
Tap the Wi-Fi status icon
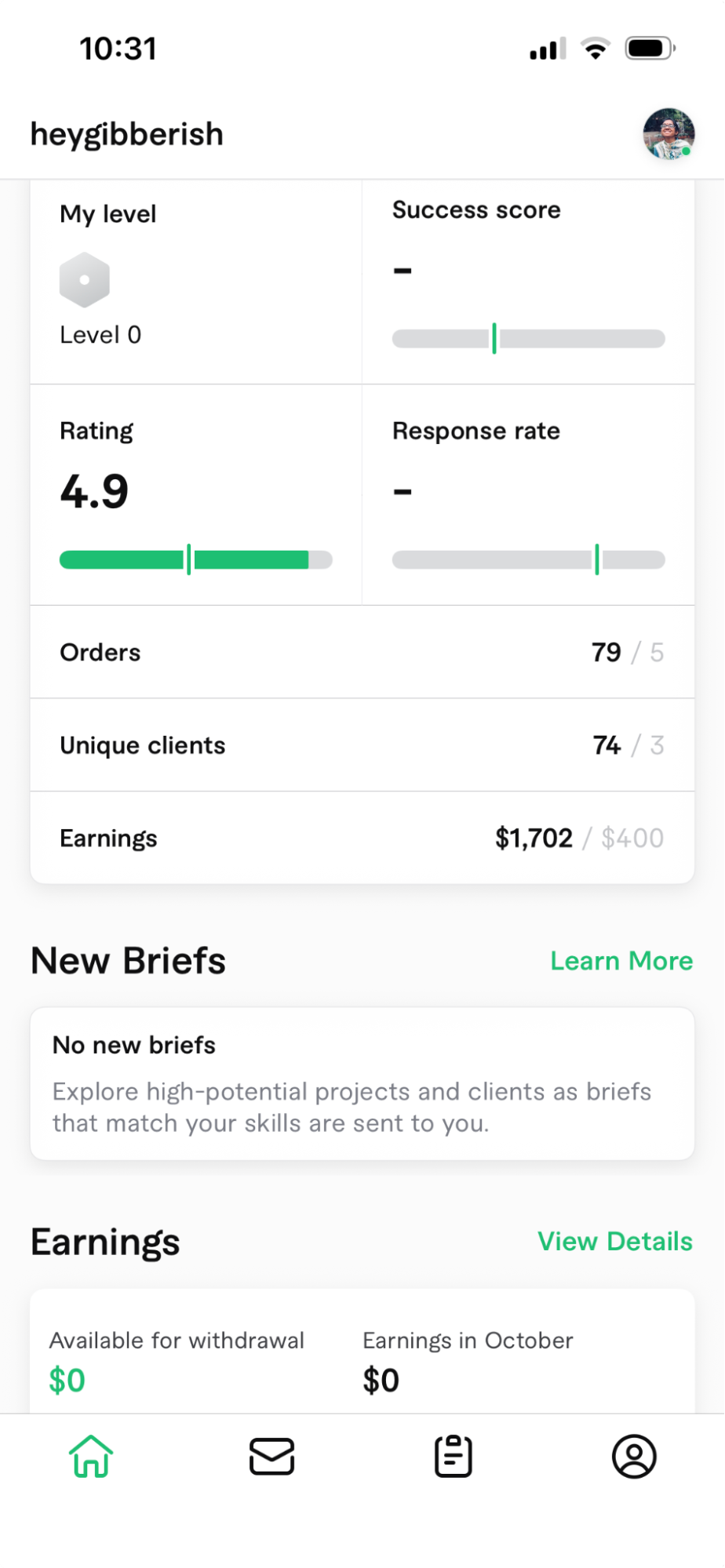pyautogui.click(x=594, y=47)
